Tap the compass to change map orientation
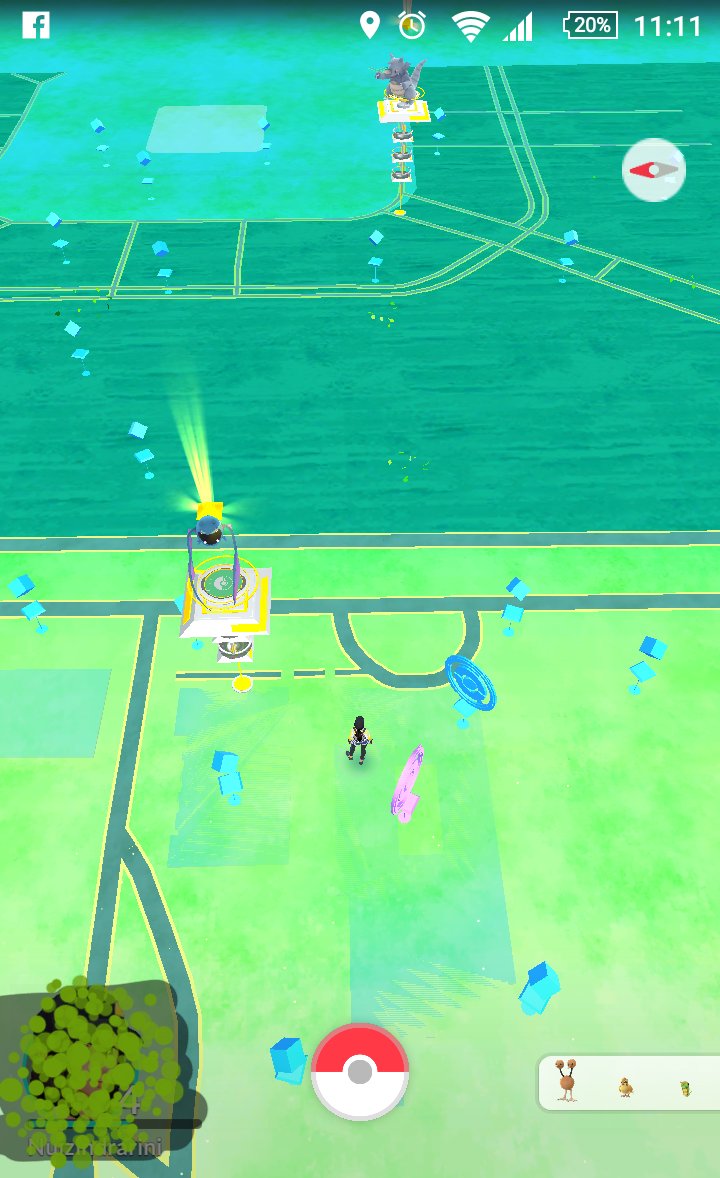Image resolution: width=720 pixels, height=1178 pixels. [654, 170]
